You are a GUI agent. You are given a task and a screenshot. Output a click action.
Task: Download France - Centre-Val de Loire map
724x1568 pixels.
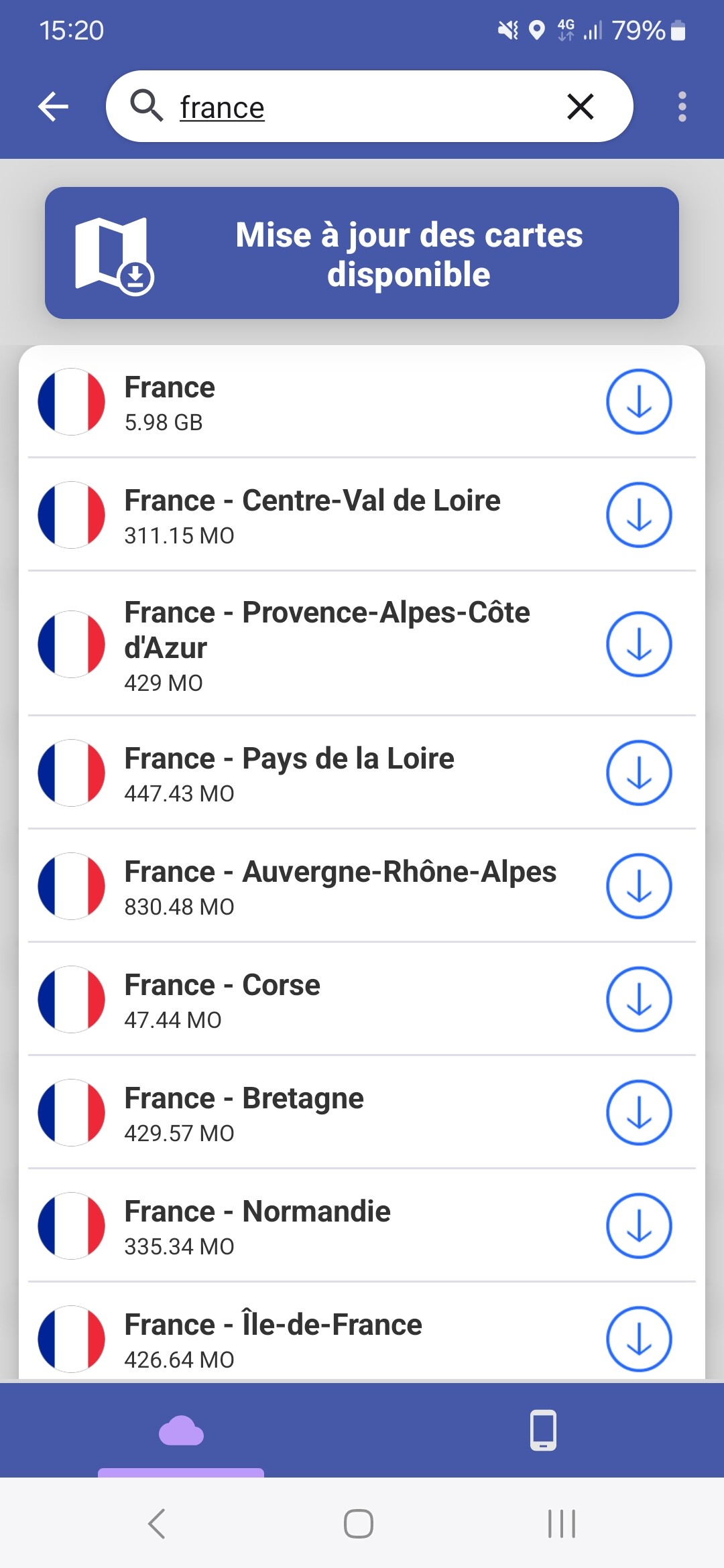[639, 515]
